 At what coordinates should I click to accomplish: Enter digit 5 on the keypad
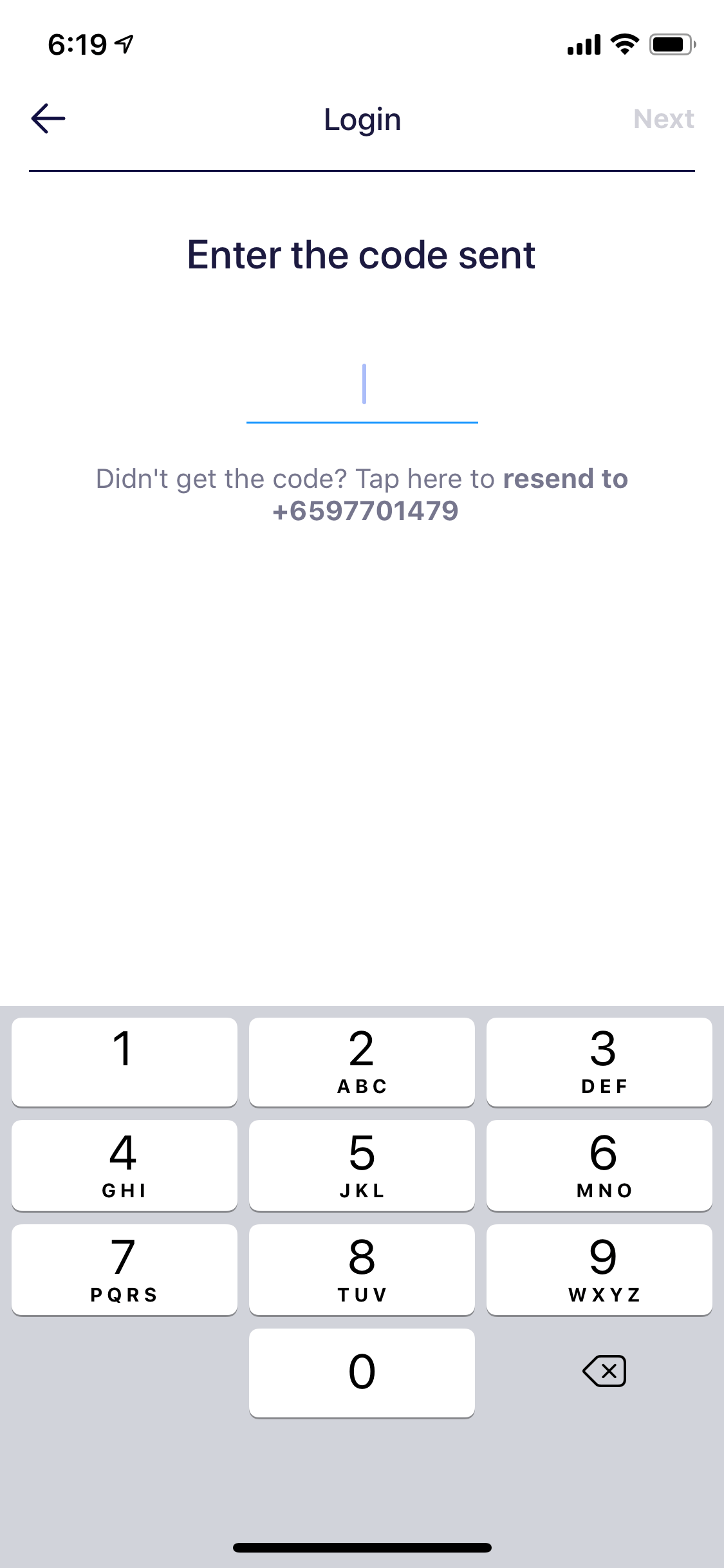click(x=362, y=1165)
